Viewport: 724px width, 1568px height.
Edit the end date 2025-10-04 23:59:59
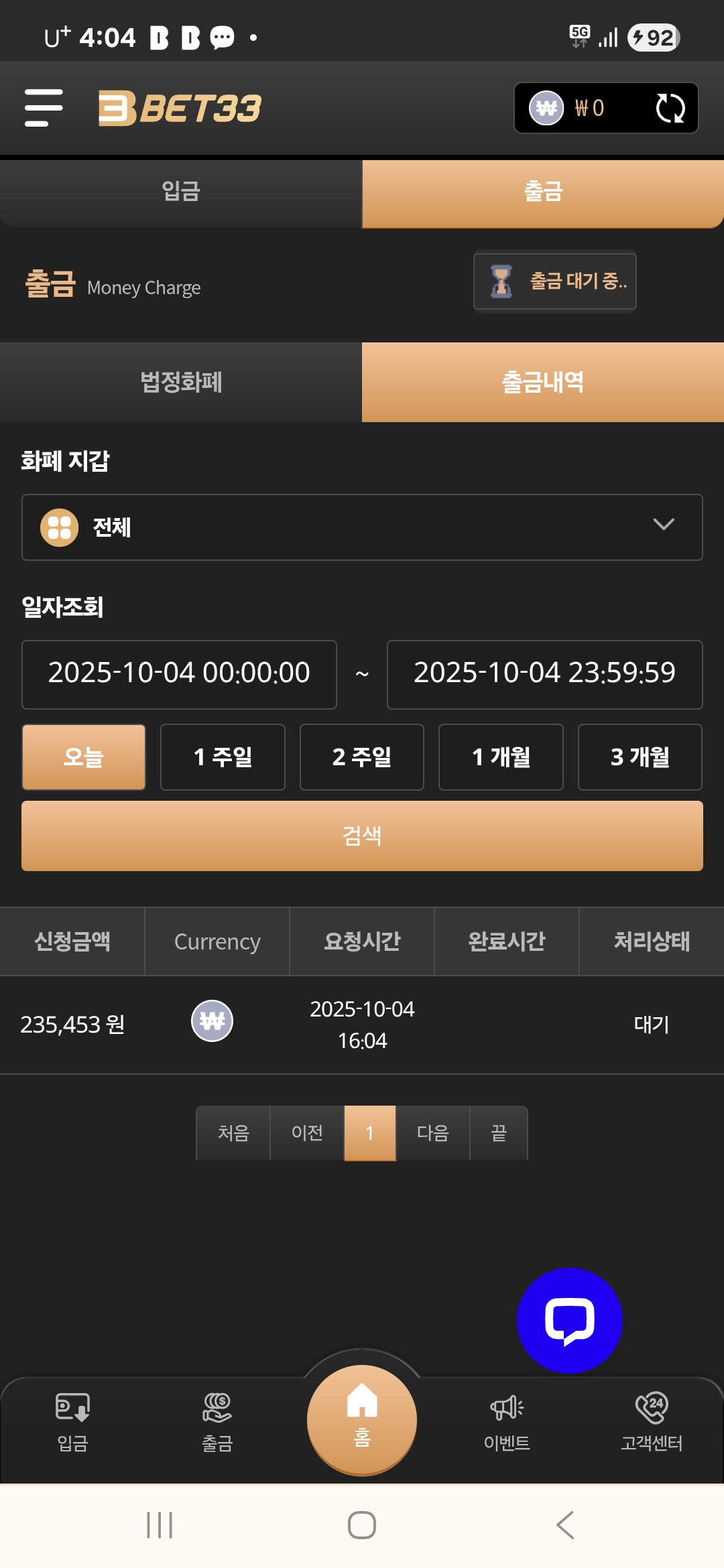tap(544, 674)
